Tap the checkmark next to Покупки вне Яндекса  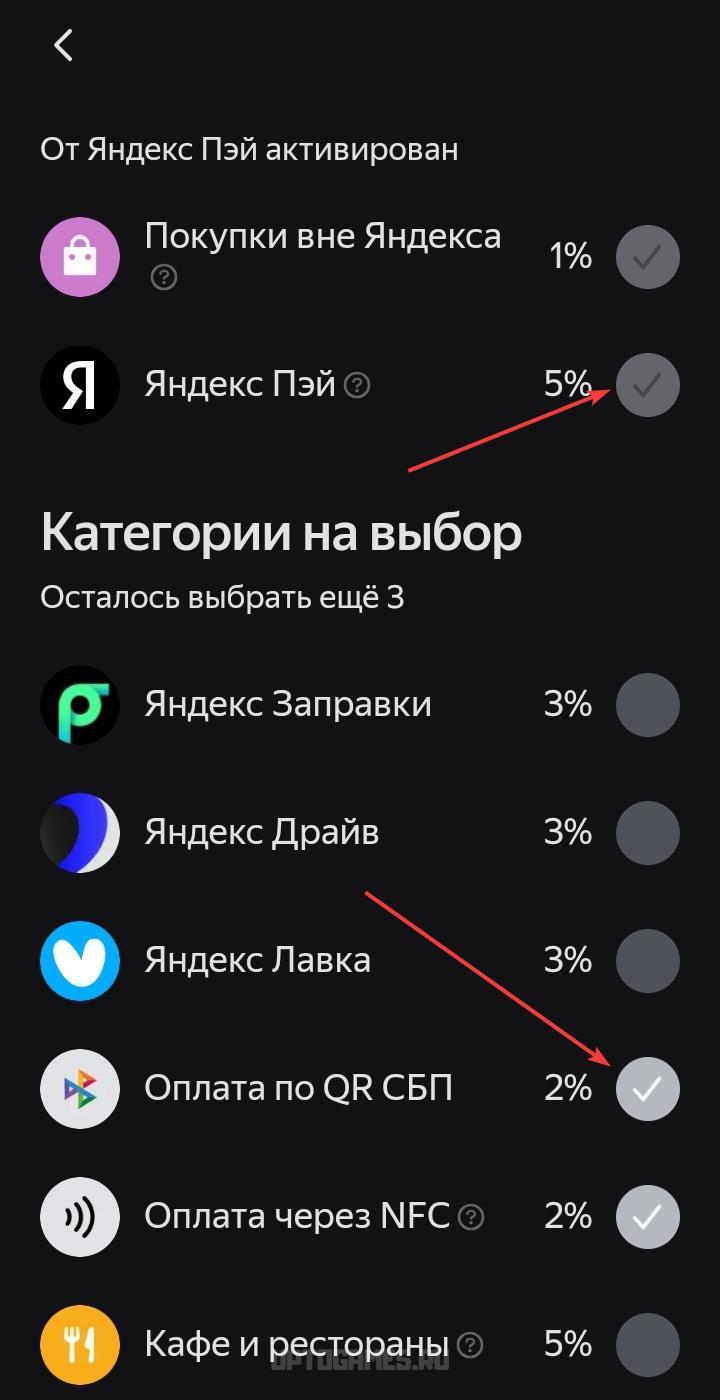pyautogui.click(x=648, y=257)
